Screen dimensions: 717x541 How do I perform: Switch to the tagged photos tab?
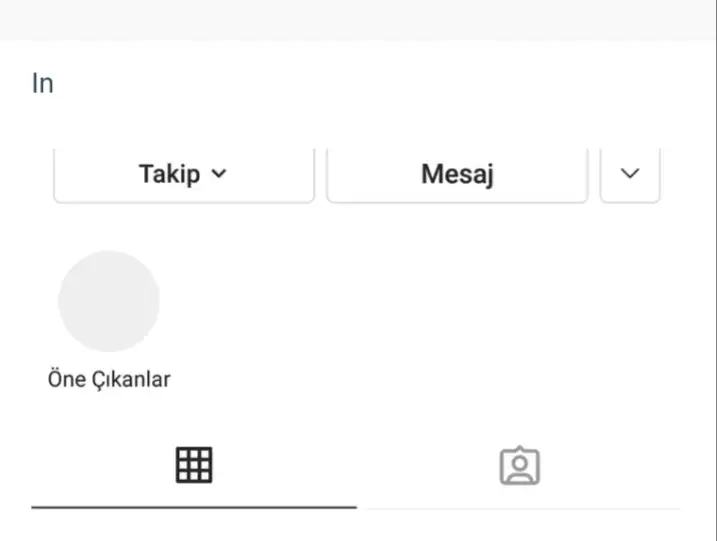pos(519,466)
